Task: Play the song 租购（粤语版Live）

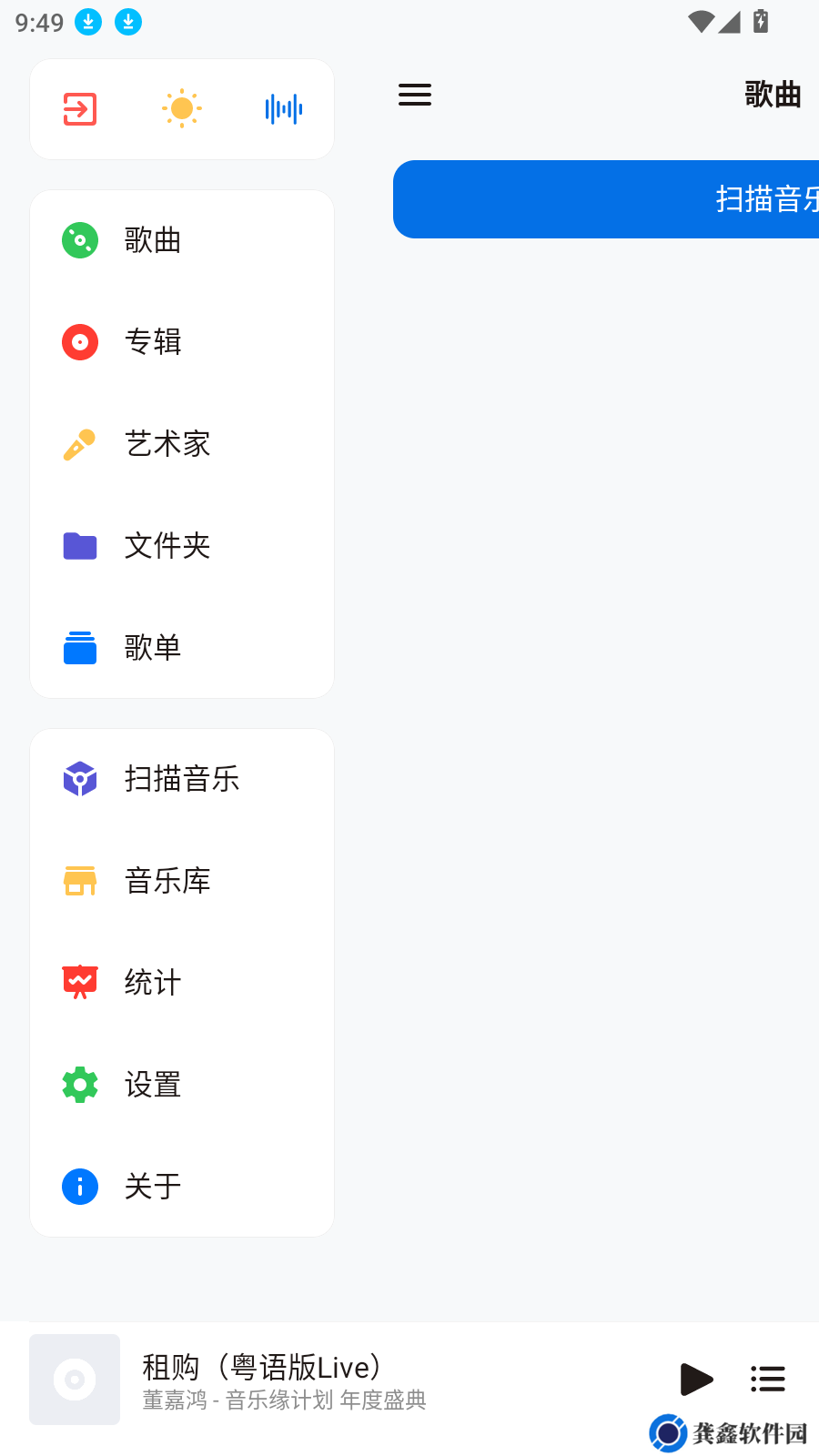Action: [696, 1380]
